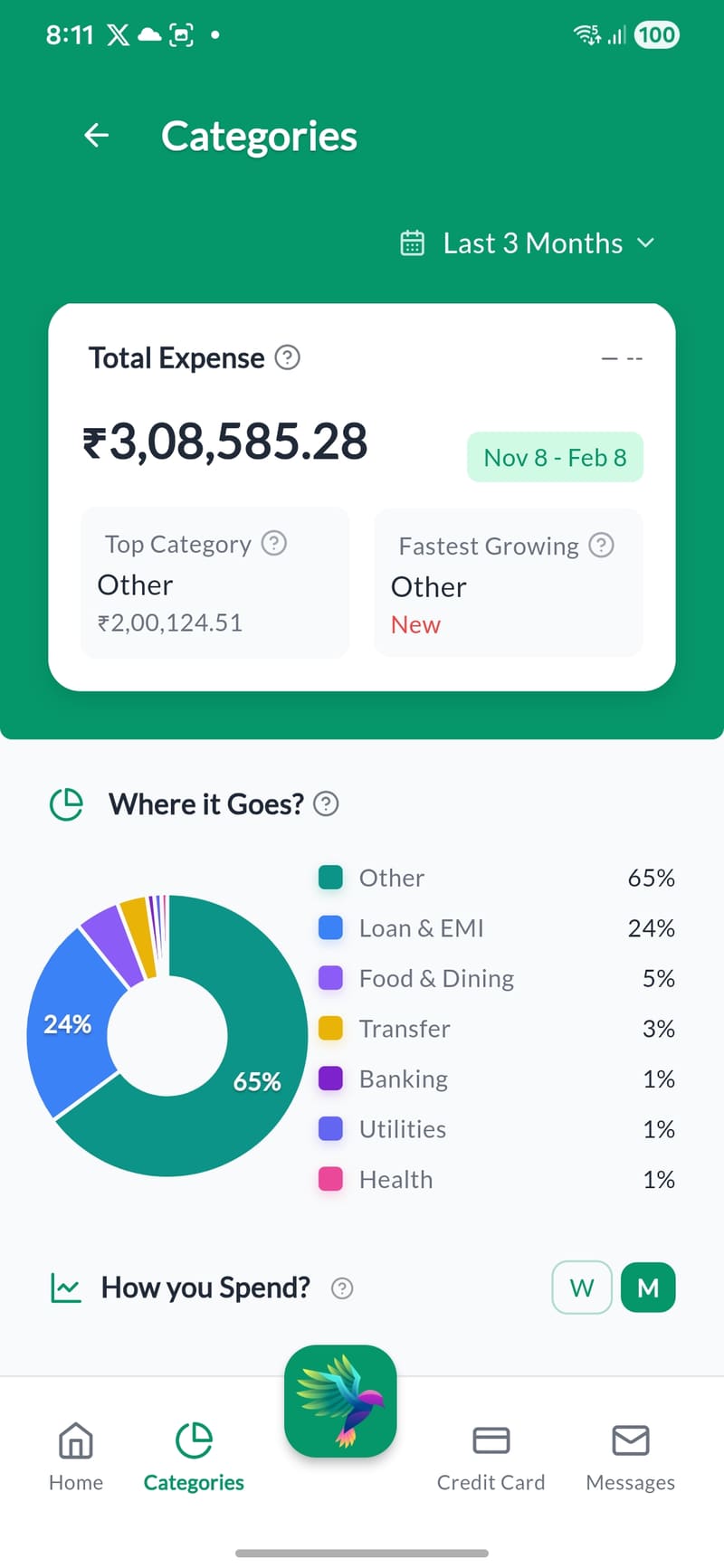Tap the help icon next to Total Expense
The width and height of the screenshot is (724, 1568).
[287, 357]
